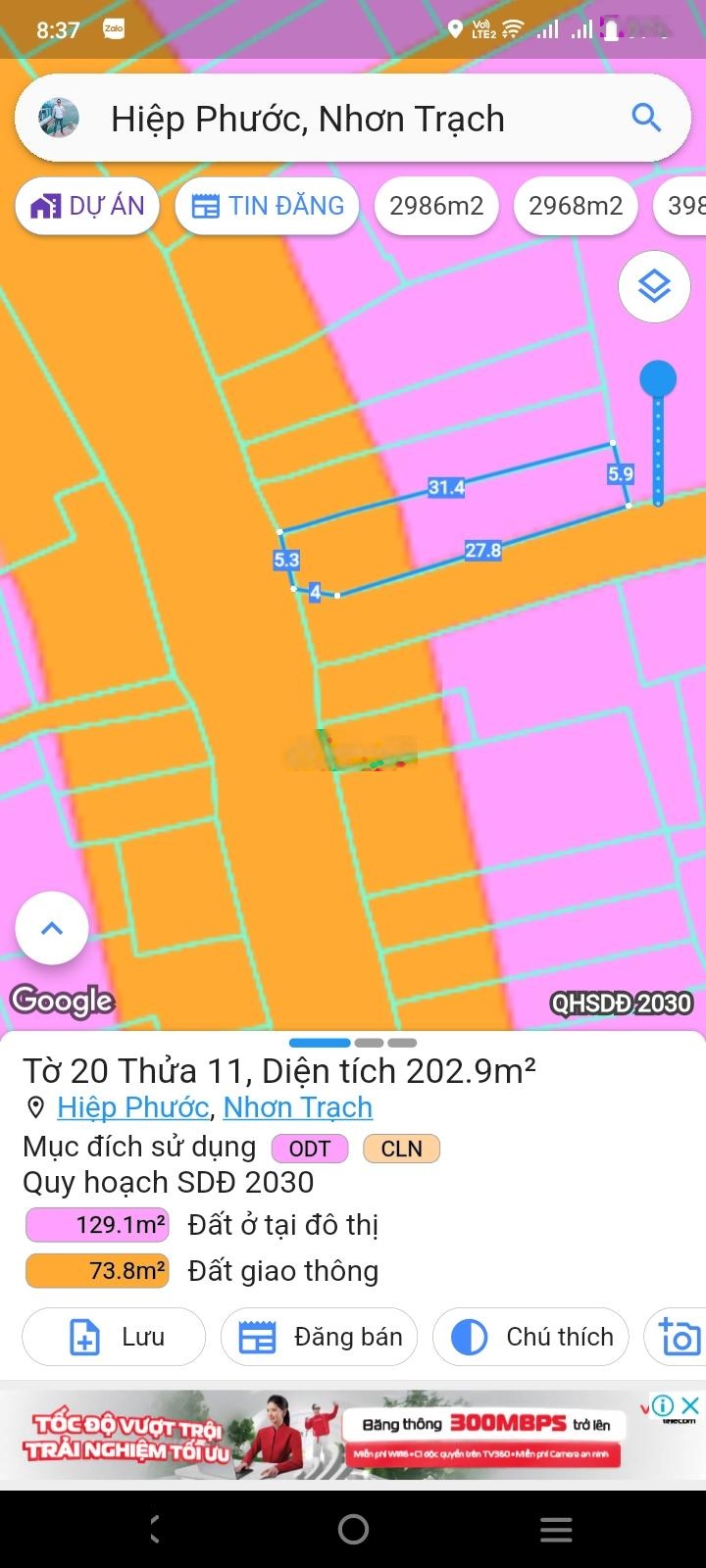Tap the CLN land use tag
Viewport: 706px width, 1568px height.
click(401, 1149)
